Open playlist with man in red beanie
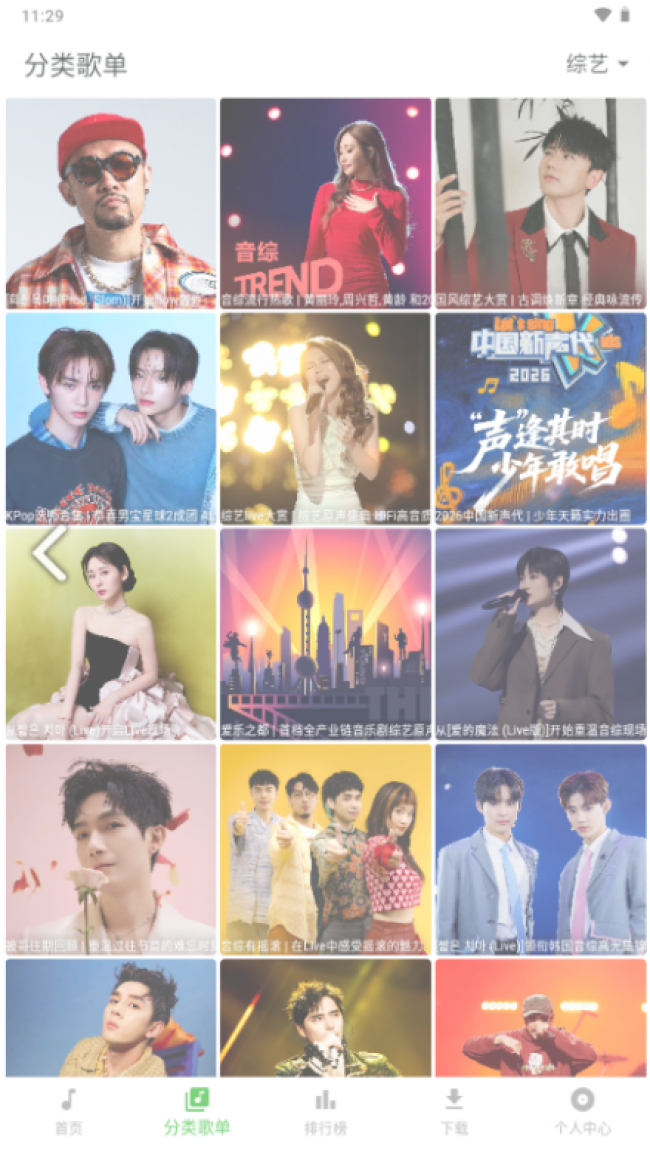The image size is (650, 1149). 111,203
